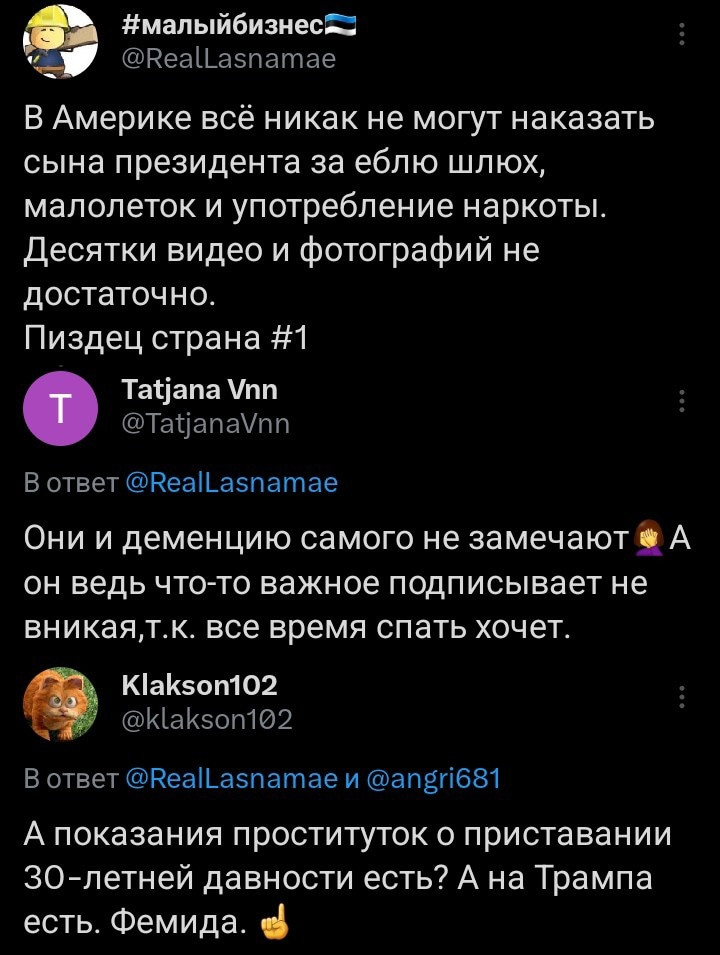This screenshot has width=720, height=955.
Task: Open Tatjana Vnn's display name
Action: click(199, 388)
